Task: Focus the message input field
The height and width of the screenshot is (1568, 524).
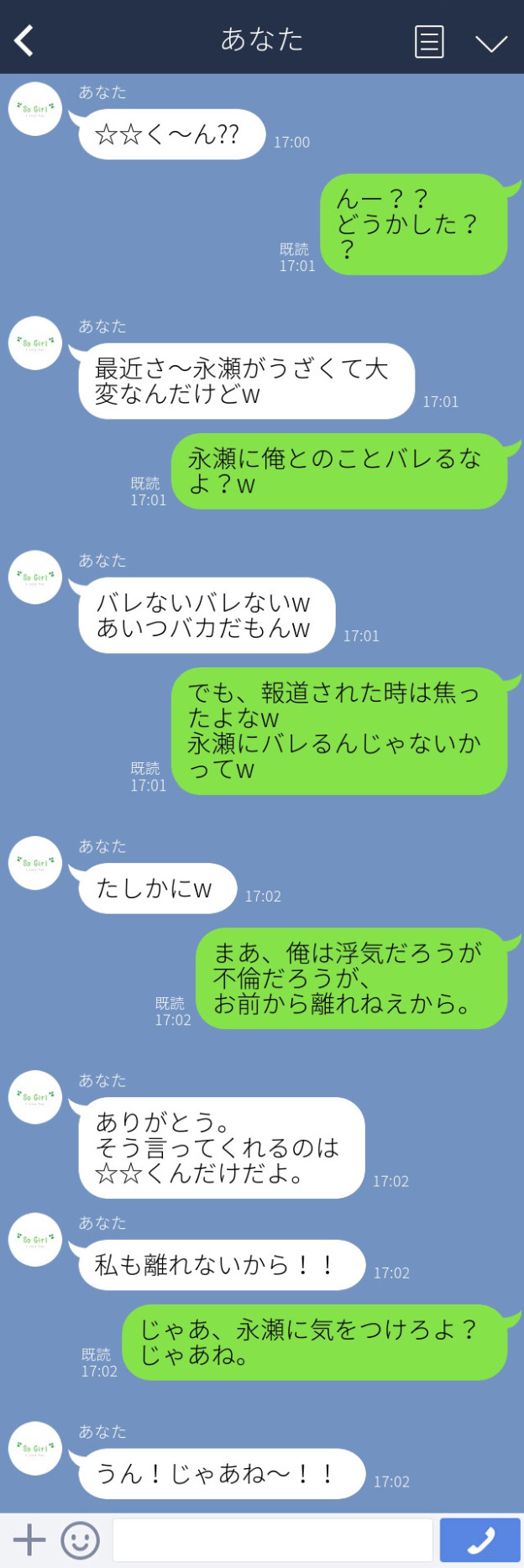Action: point(273,1539)
